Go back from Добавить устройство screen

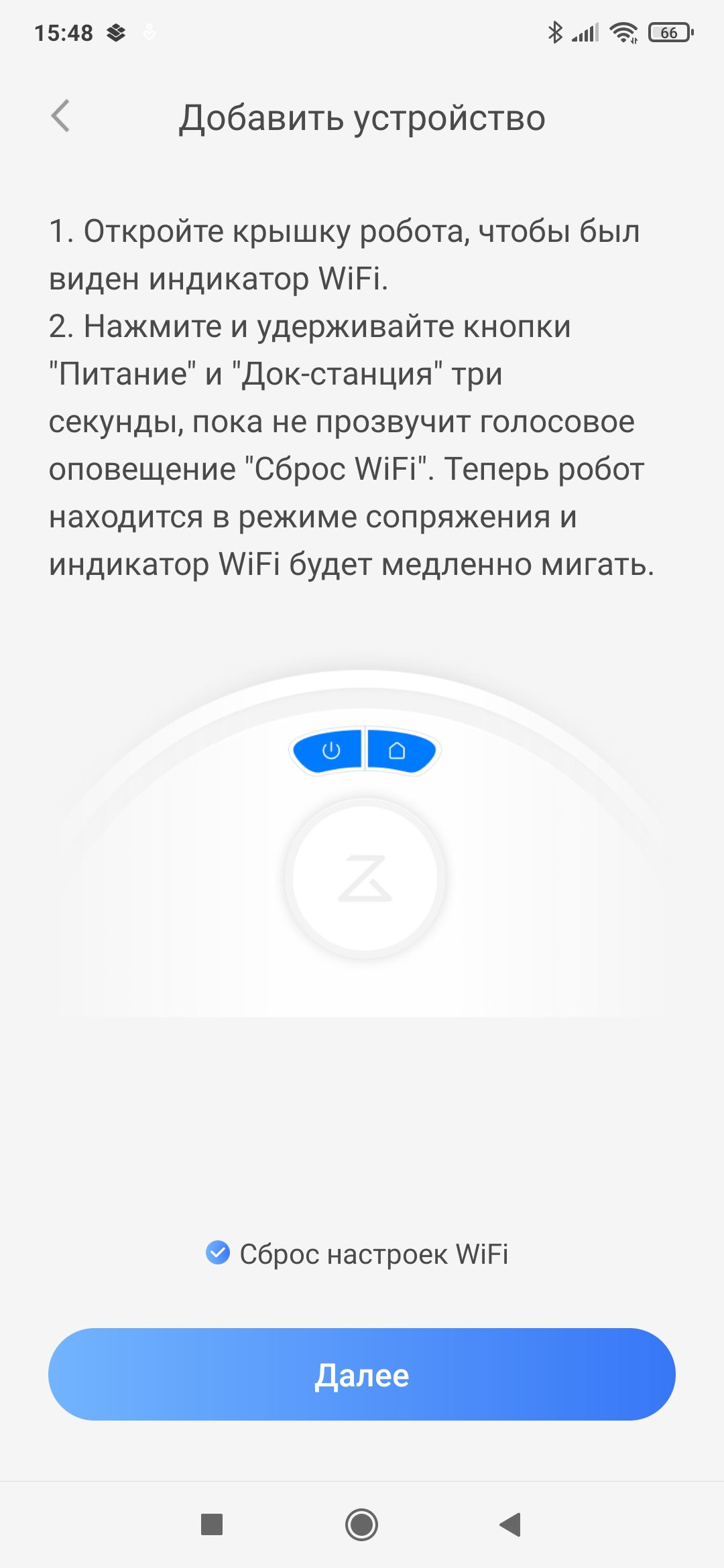click(60, 117)
